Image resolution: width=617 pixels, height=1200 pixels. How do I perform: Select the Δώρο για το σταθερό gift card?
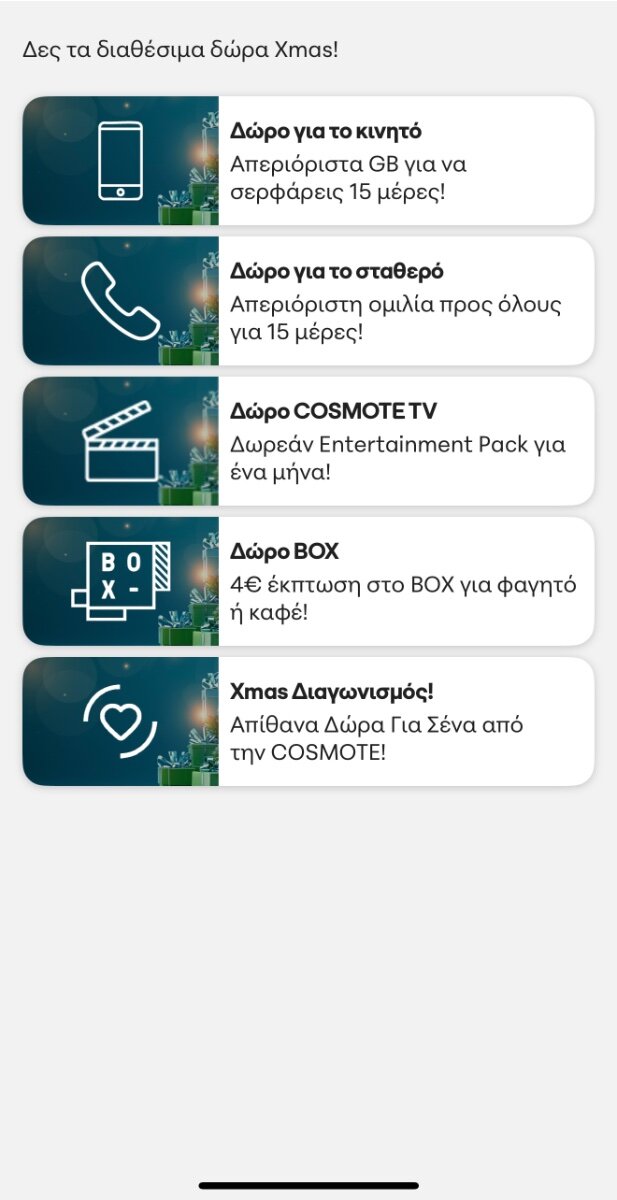(308, 300)
